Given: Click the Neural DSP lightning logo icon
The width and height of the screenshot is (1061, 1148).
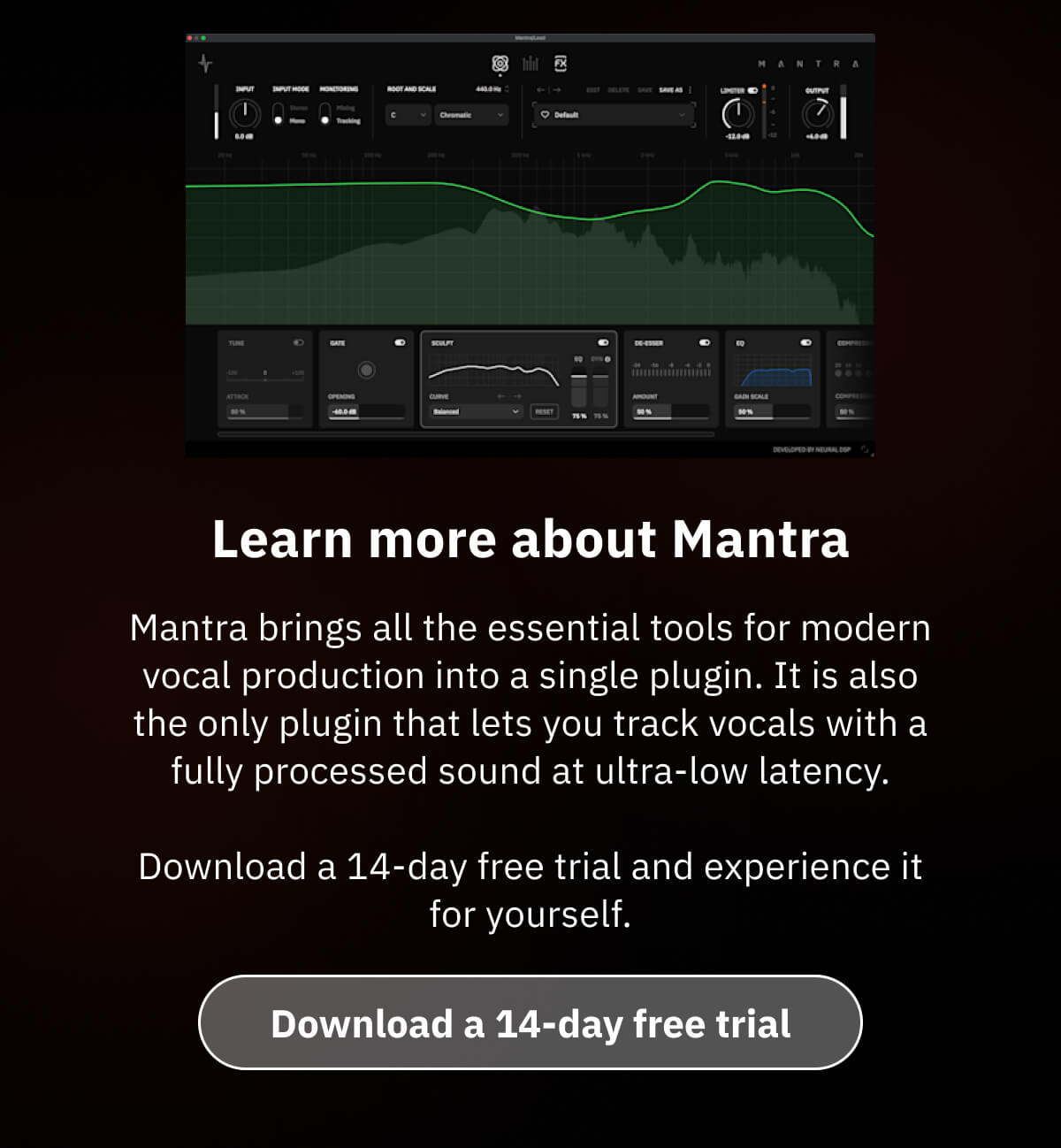Looking at the screenshot, I should pos(205,64).
